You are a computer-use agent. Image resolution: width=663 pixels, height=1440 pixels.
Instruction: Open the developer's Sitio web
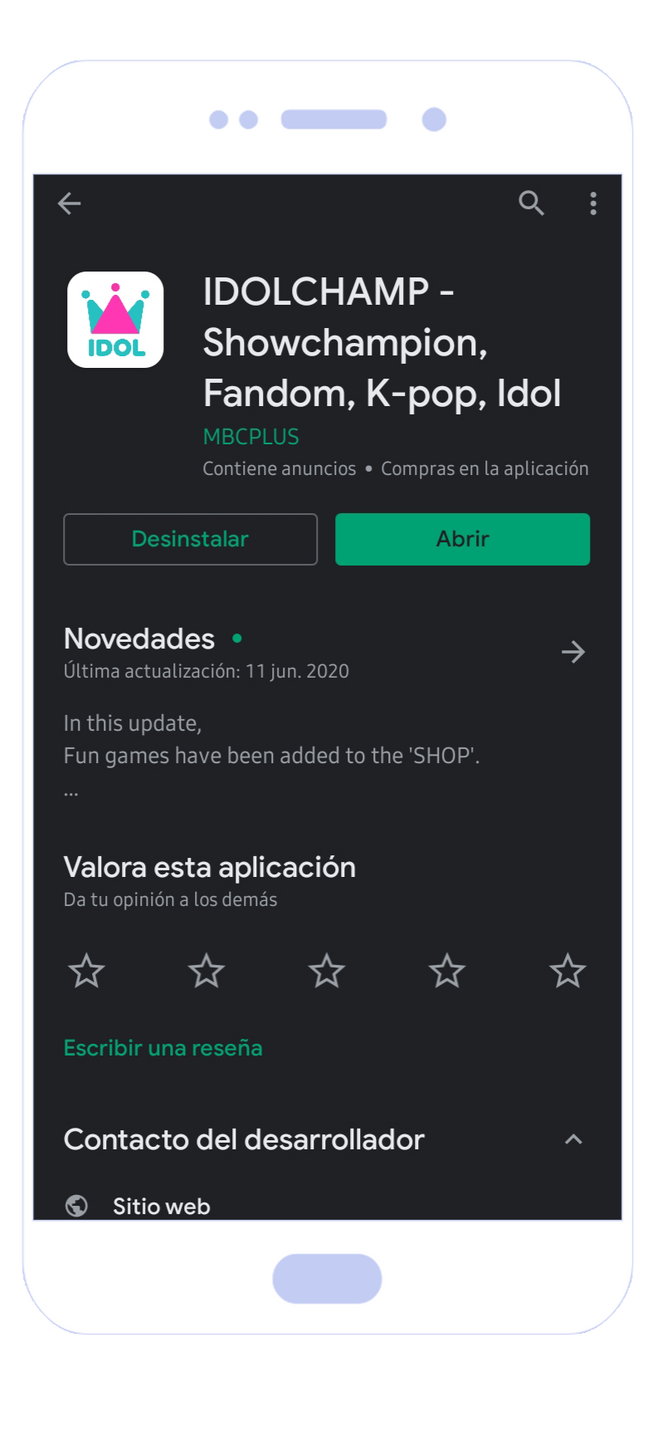pos(161,1206)
